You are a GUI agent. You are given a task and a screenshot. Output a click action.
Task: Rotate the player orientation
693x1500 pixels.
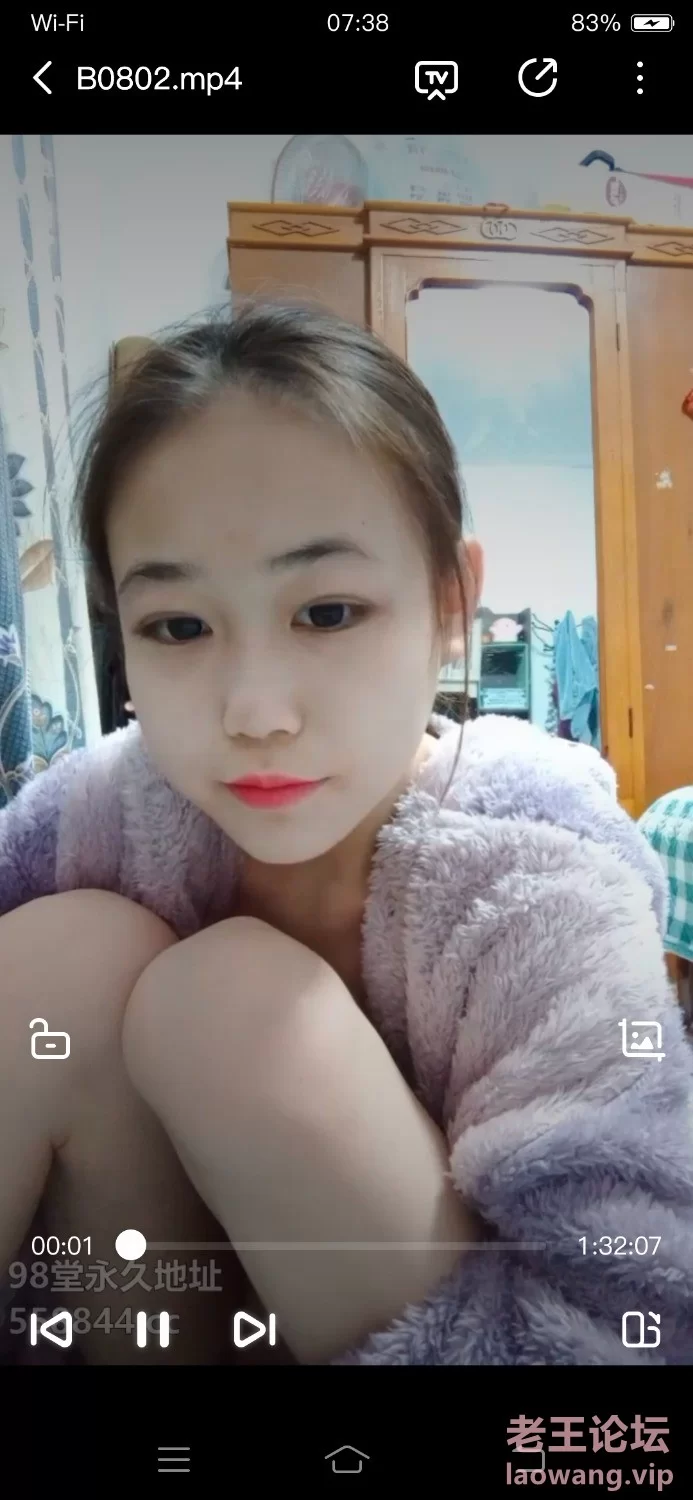click(x=641, y=1329)
